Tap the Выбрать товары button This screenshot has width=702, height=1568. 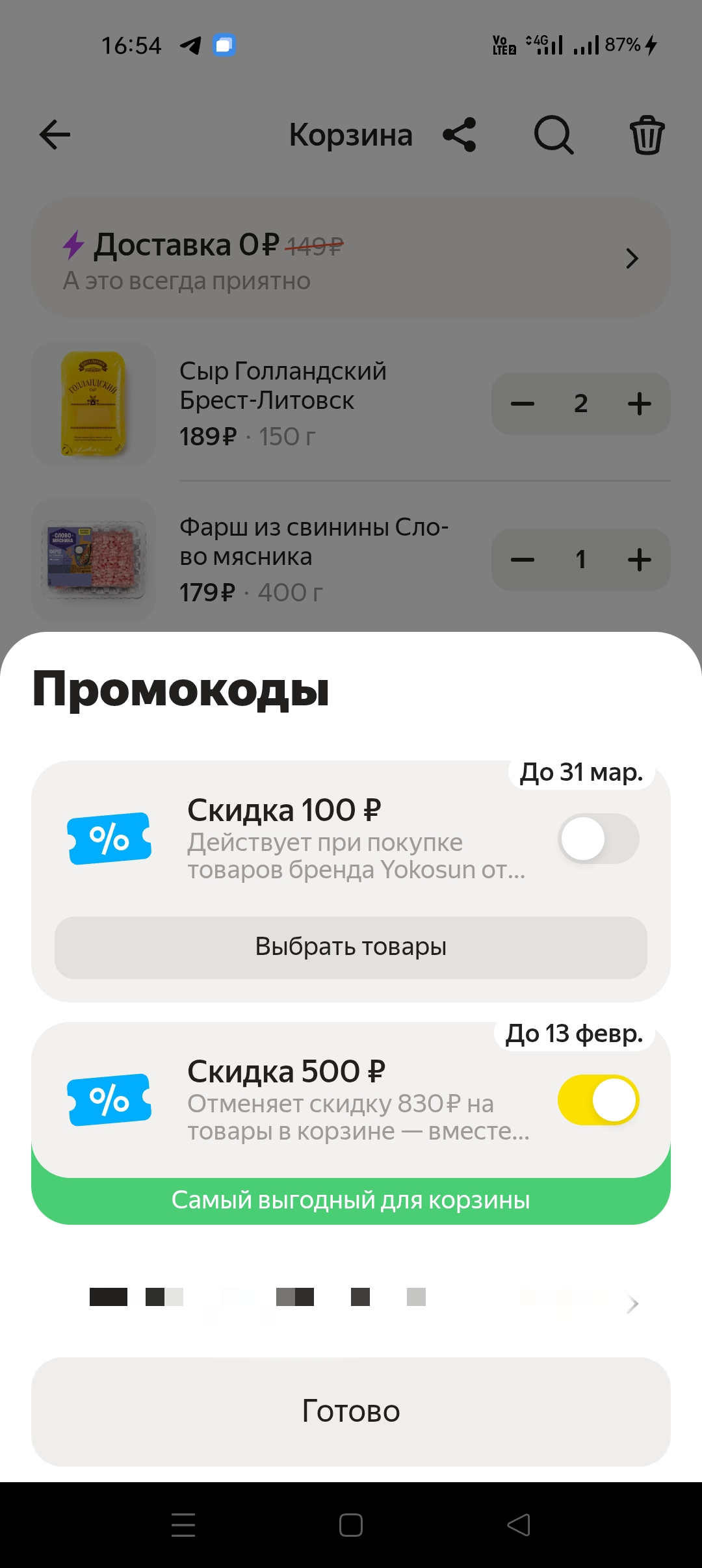pos(351,947)
